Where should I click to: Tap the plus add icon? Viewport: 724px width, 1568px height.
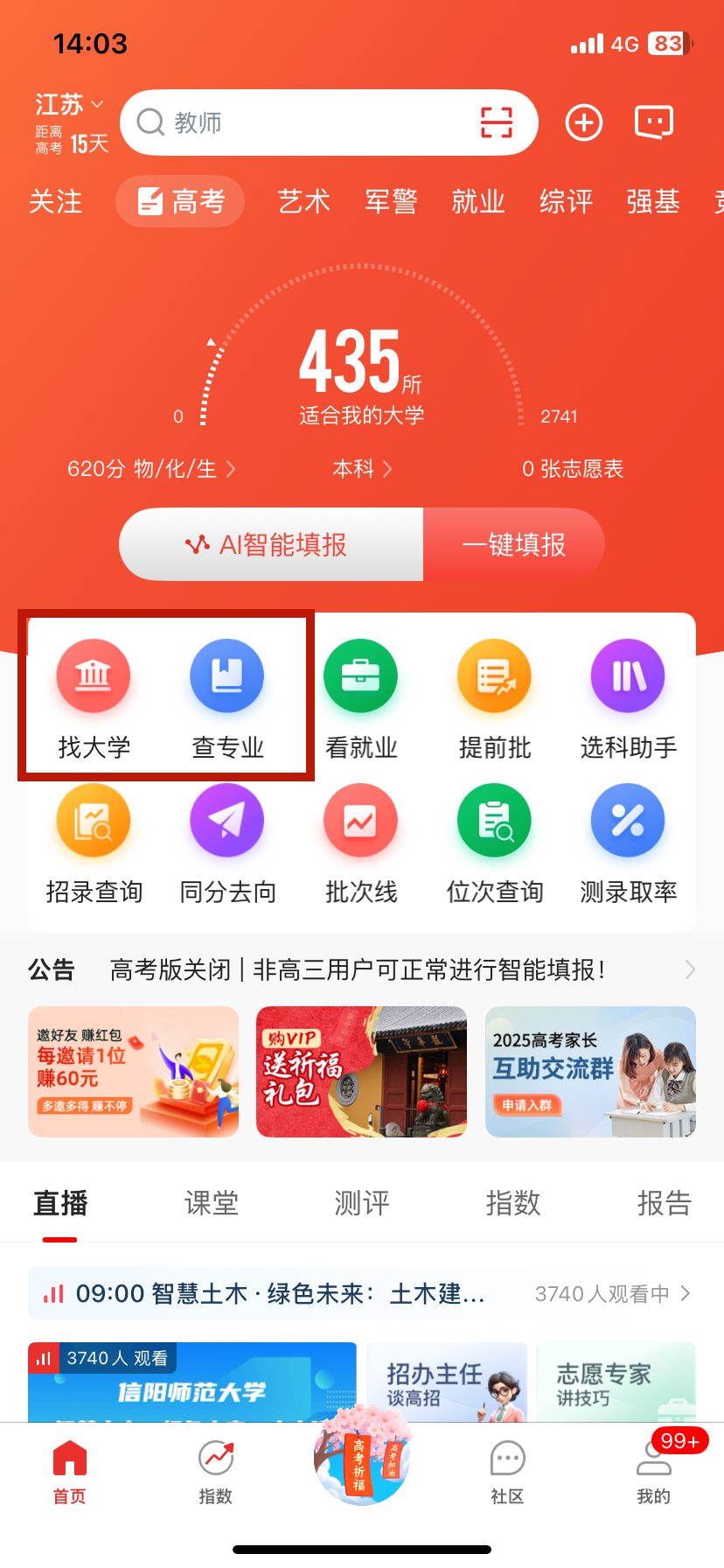(584, 122)
